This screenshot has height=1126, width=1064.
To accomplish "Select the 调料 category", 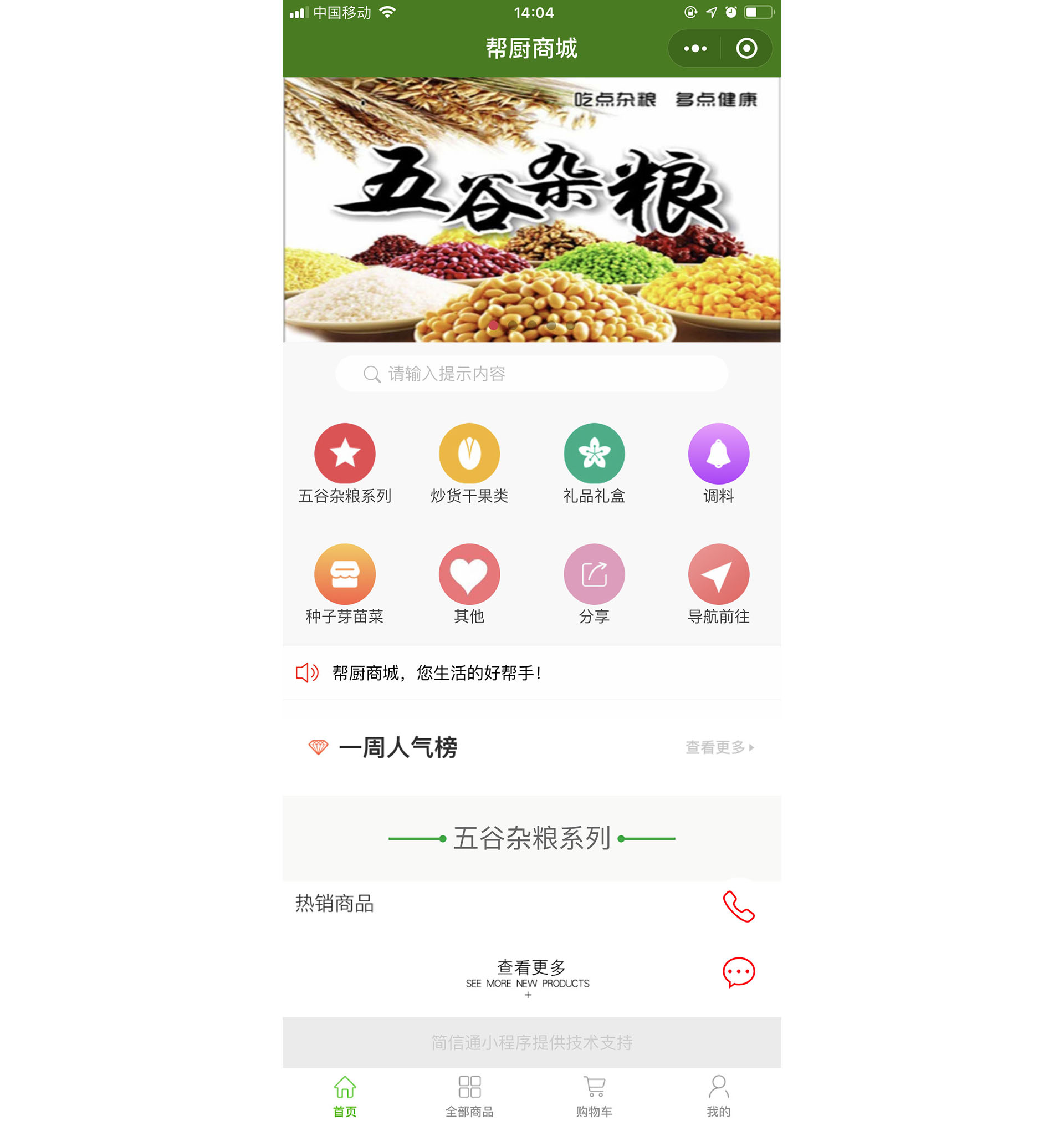I will (718, 463).
